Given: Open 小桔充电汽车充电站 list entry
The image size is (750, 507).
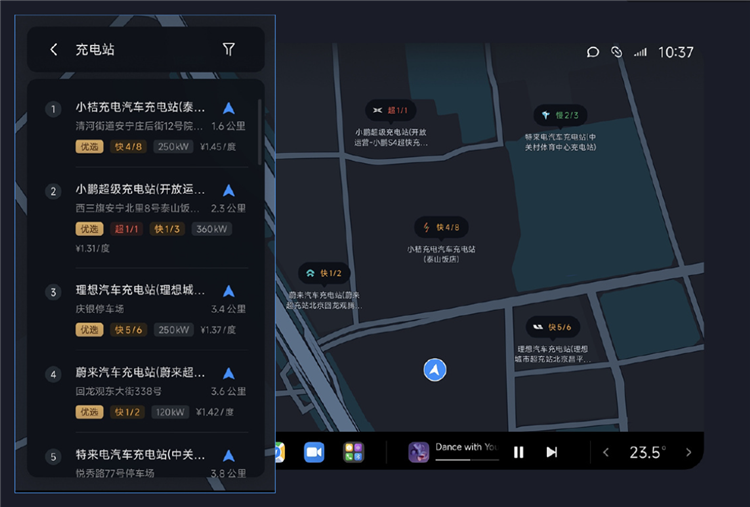Looking at the screenshot, I should click(140, 107).
